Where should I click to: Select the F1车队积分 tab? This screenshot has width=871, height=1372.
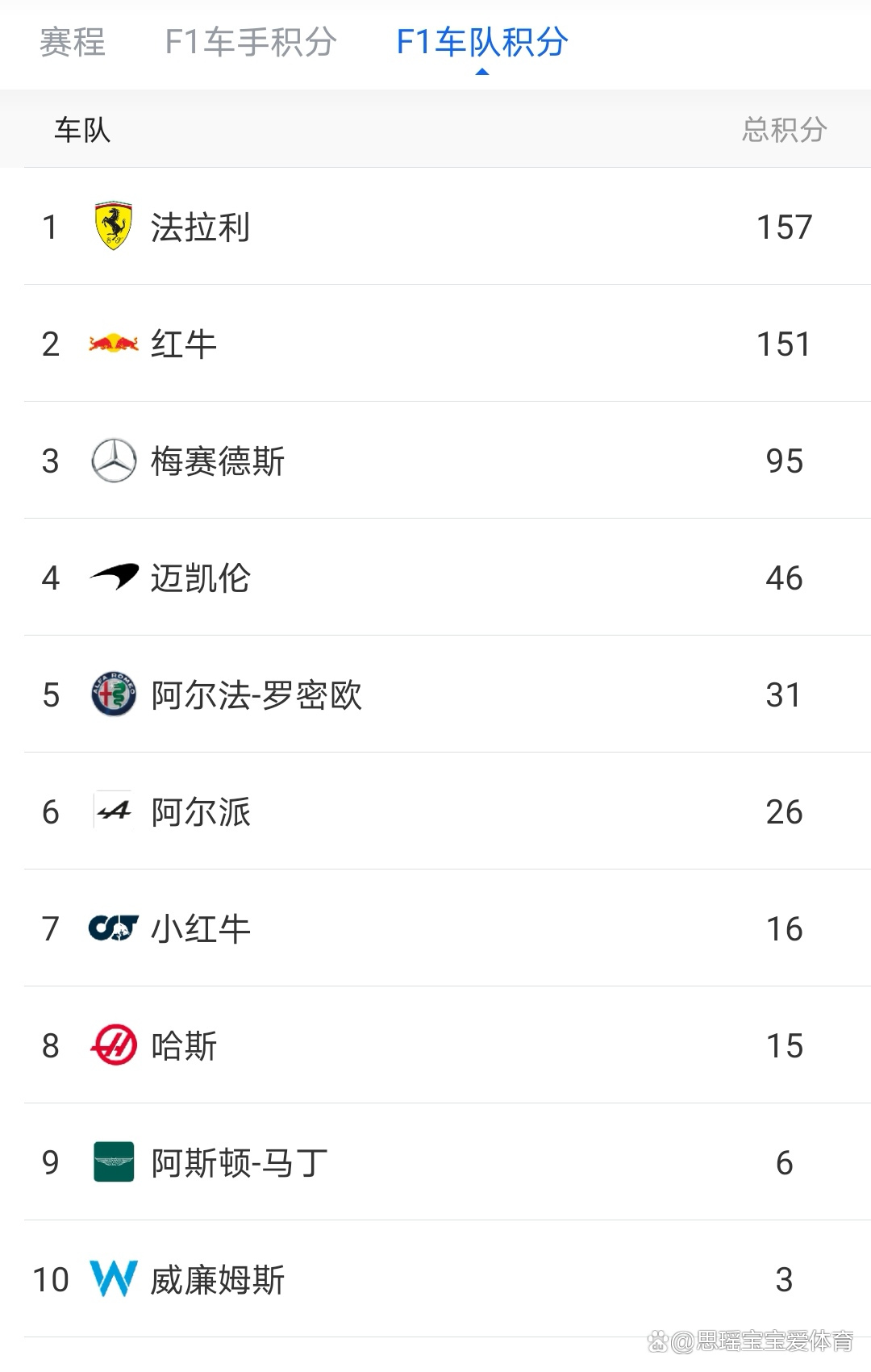[x=481, y=44]
